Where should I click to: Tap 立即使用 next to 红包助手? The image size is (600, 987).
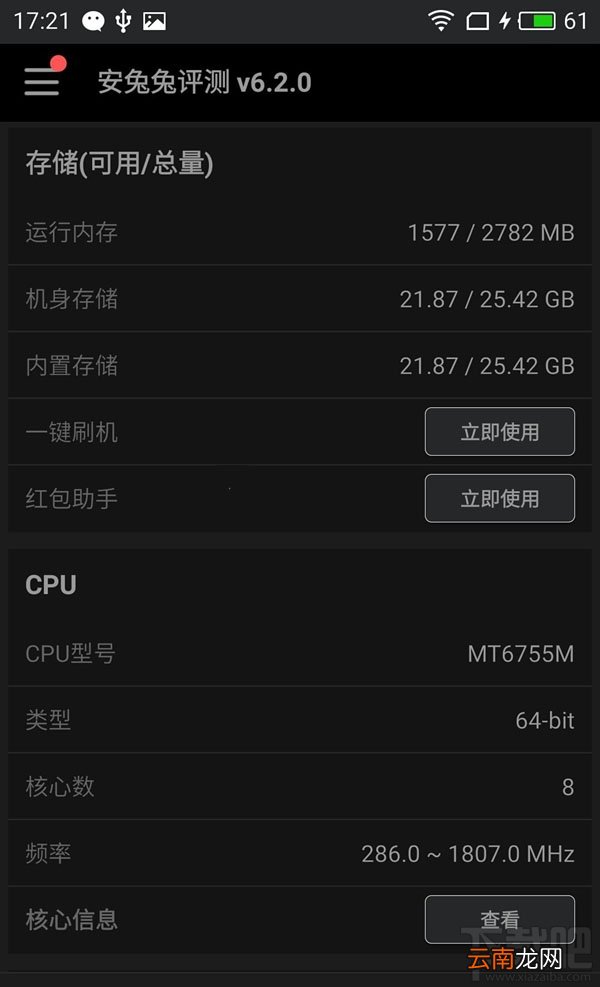point(499,499)
